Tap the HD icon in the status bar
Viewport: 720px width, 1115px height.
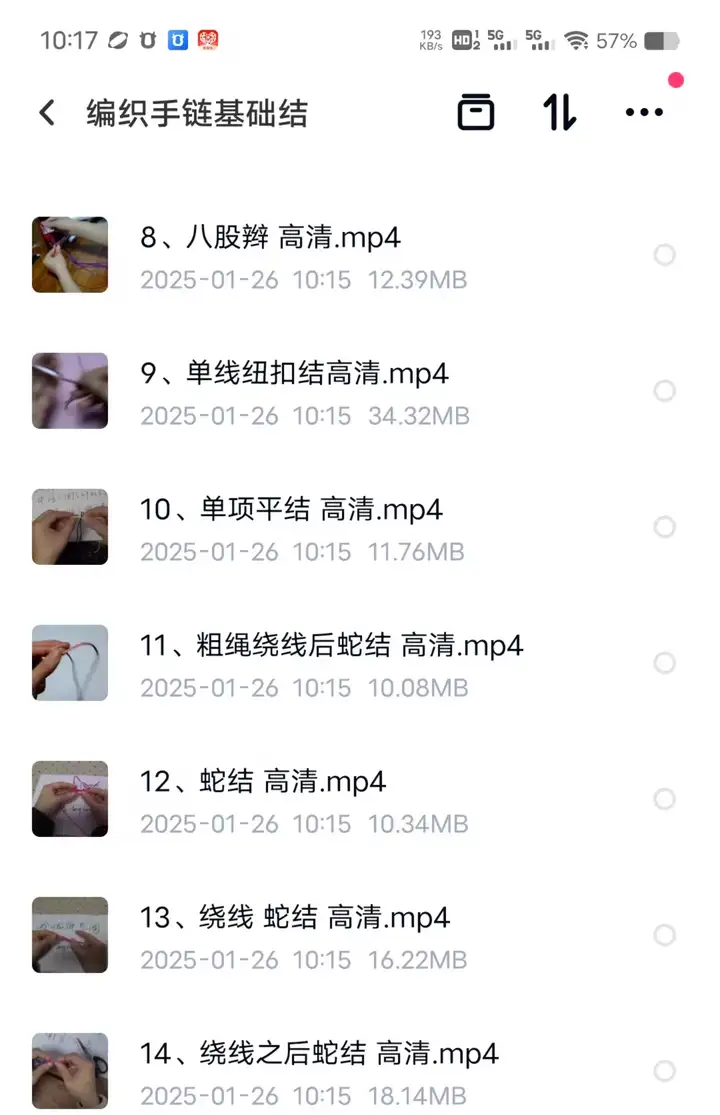coord(462,40)
